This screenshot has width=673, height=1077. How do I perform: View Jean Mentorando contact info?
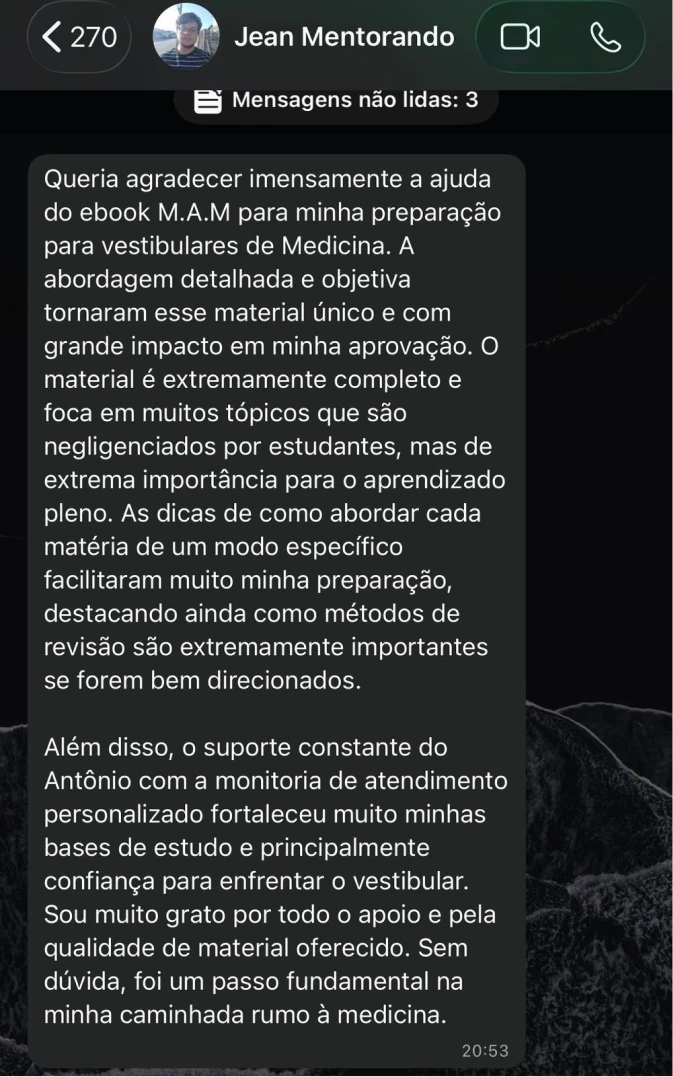point(344,38)
